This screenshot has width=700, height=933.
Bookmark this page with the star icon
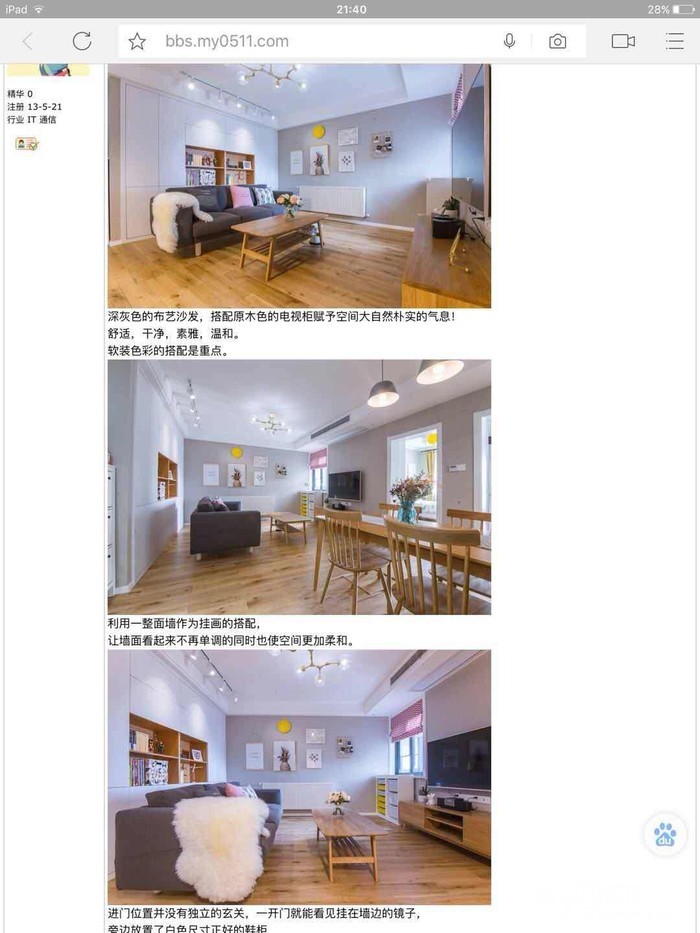click(x=137, y=41)
